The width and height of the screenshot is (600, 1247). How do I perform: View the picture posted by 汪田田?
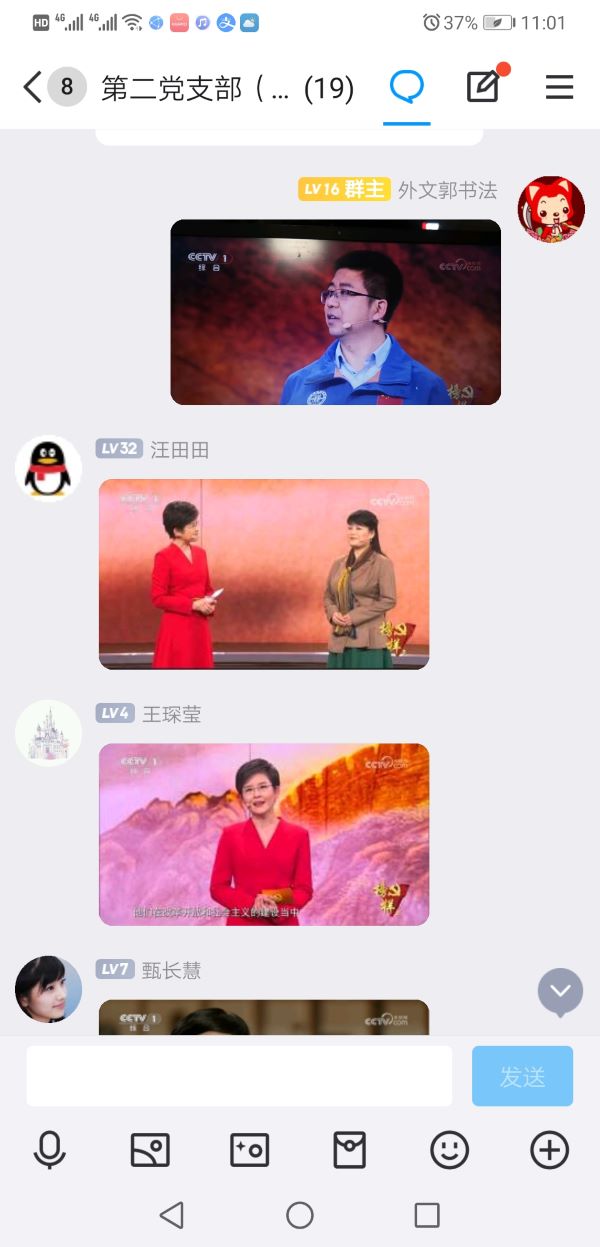pyautogui.click(x=264, y=574)
